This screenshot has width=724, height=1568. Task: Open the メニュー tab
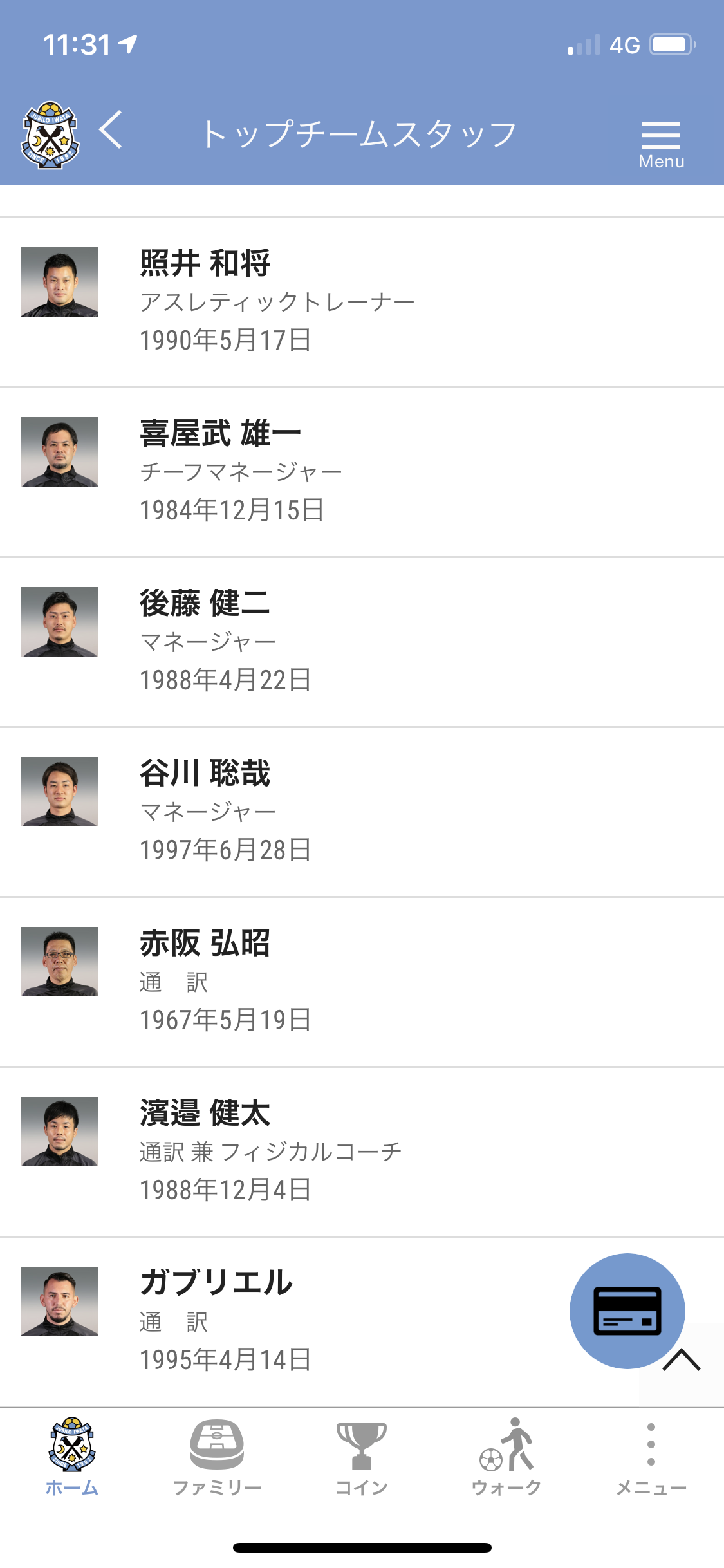point(651,1454)
